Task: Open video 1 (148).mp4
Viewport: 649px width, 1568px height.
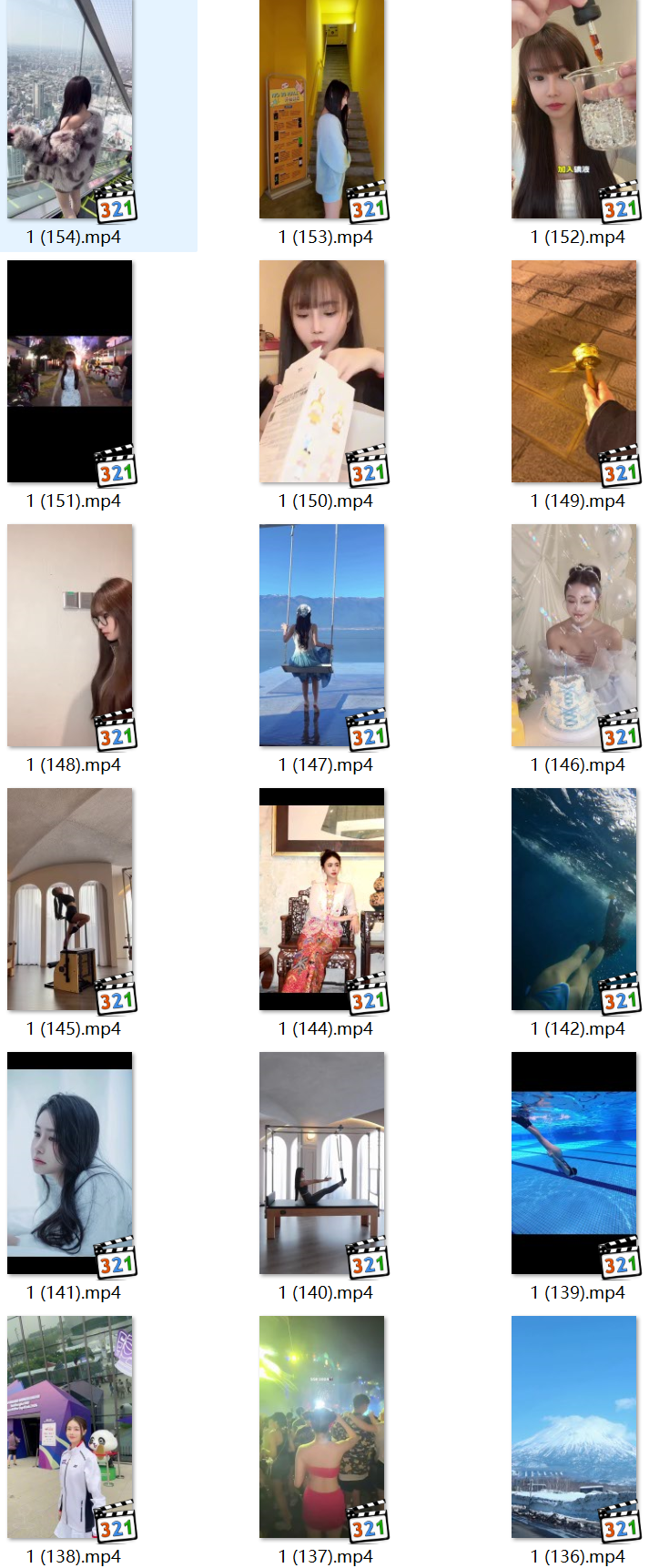Action: coord(70,635)
